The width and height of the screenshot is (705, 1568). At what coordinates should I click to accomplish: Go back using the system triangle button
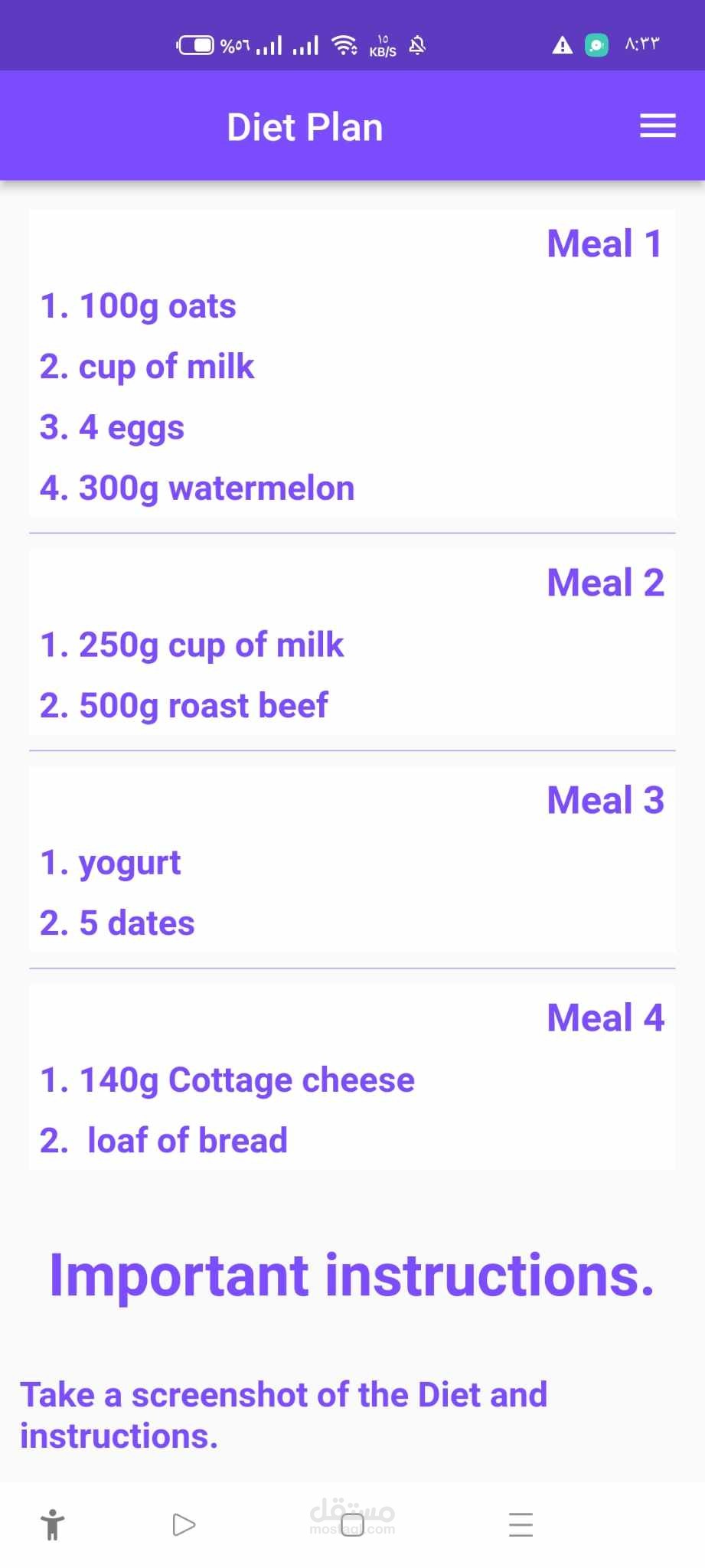coord(184,1524)
